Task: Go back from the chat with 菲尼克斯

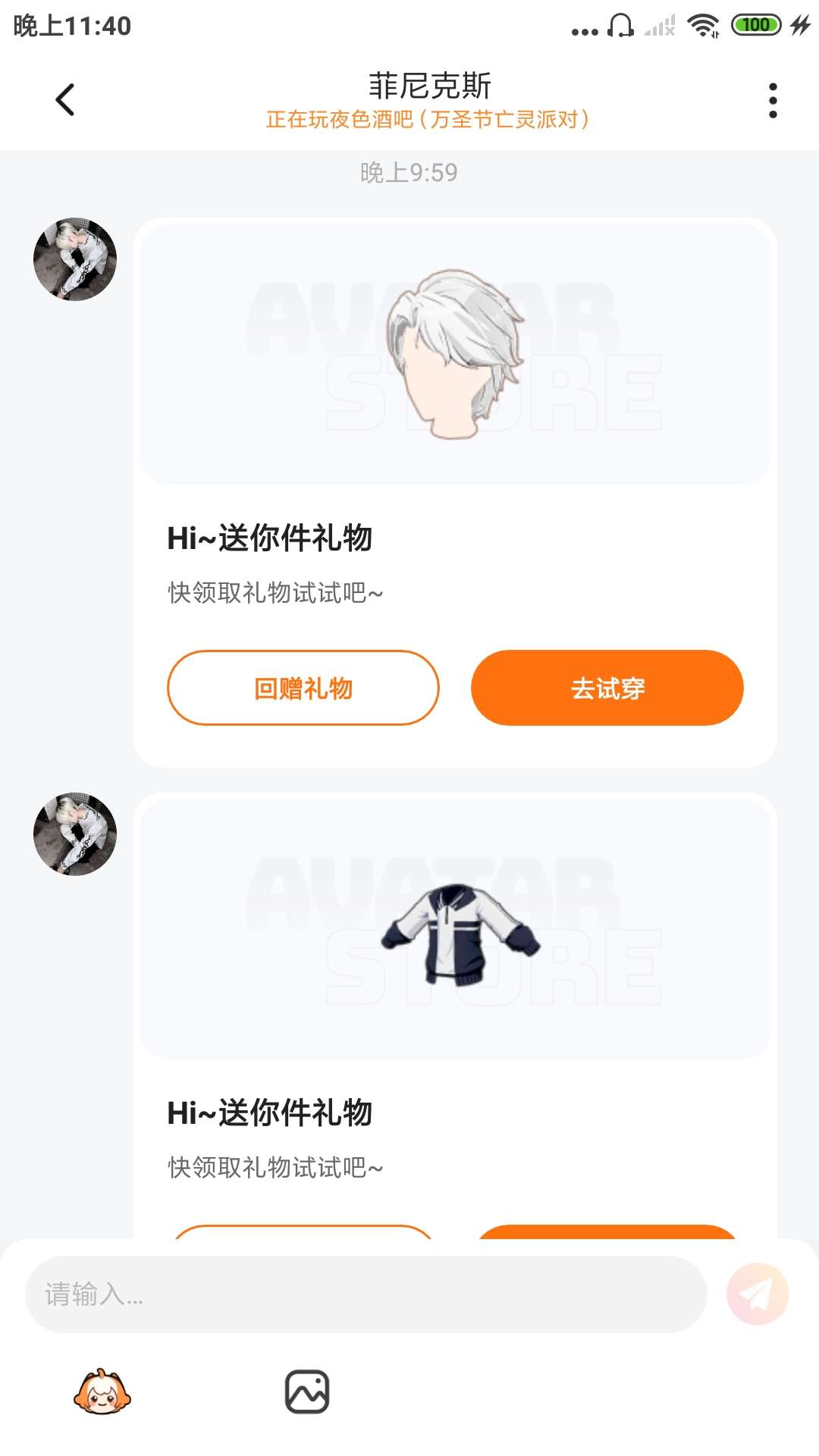Action: click(x=65, y=100)
